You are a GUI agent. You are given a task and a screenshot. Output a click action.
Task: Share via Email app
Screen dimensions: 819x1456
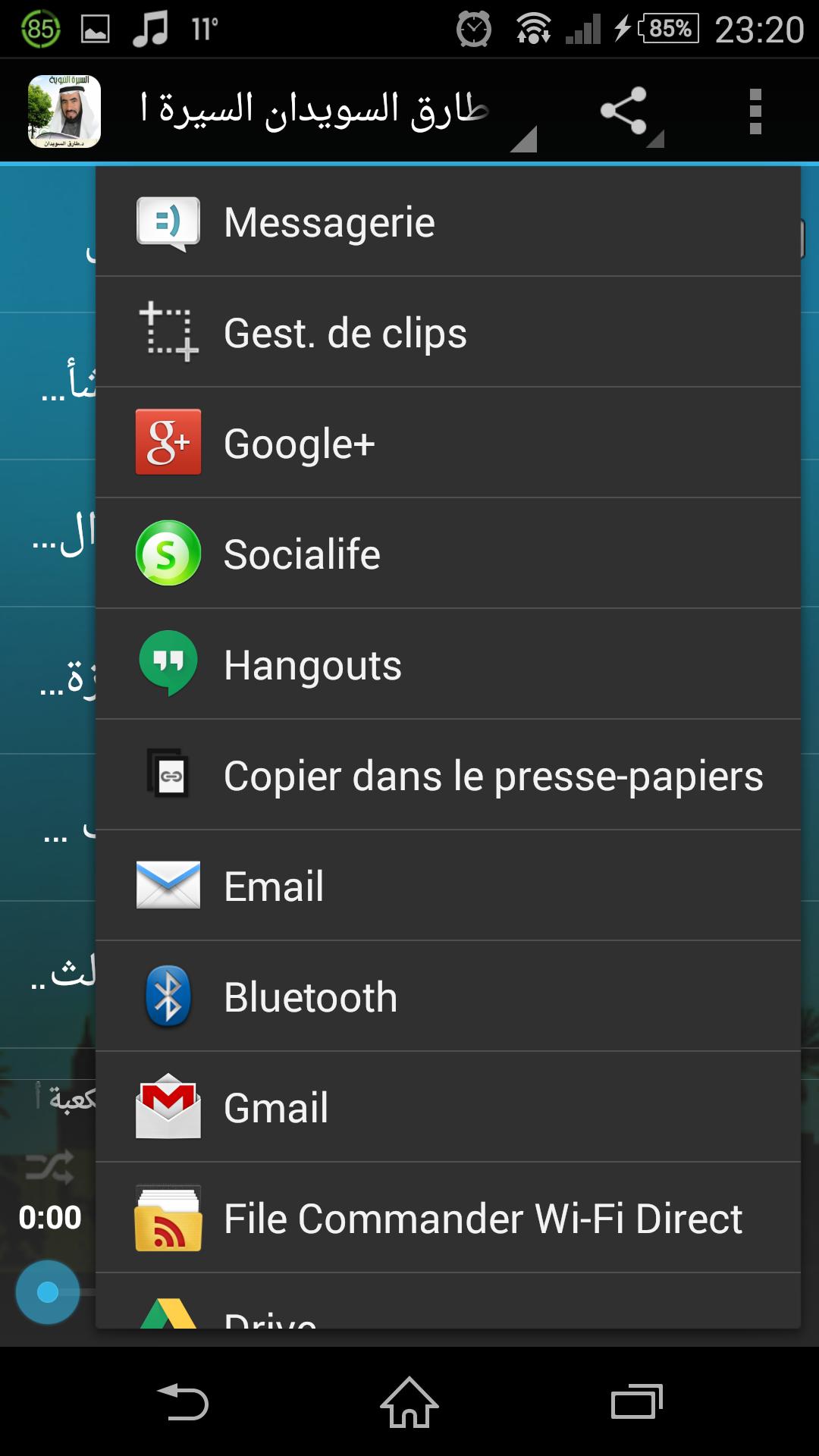point(447,886)
